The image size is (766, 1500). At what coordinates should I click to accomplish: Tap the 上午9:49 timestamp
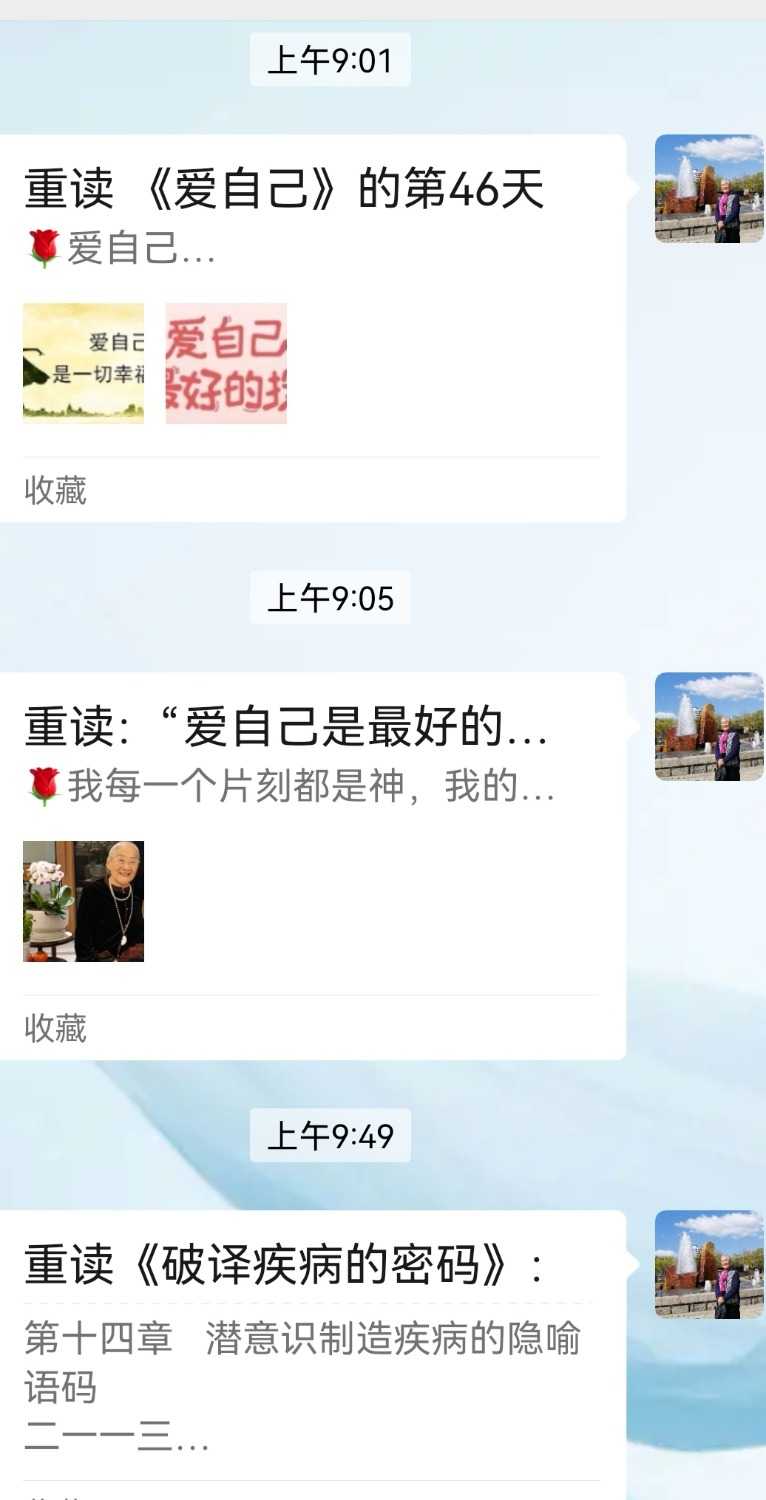[x=330, y=1135]
